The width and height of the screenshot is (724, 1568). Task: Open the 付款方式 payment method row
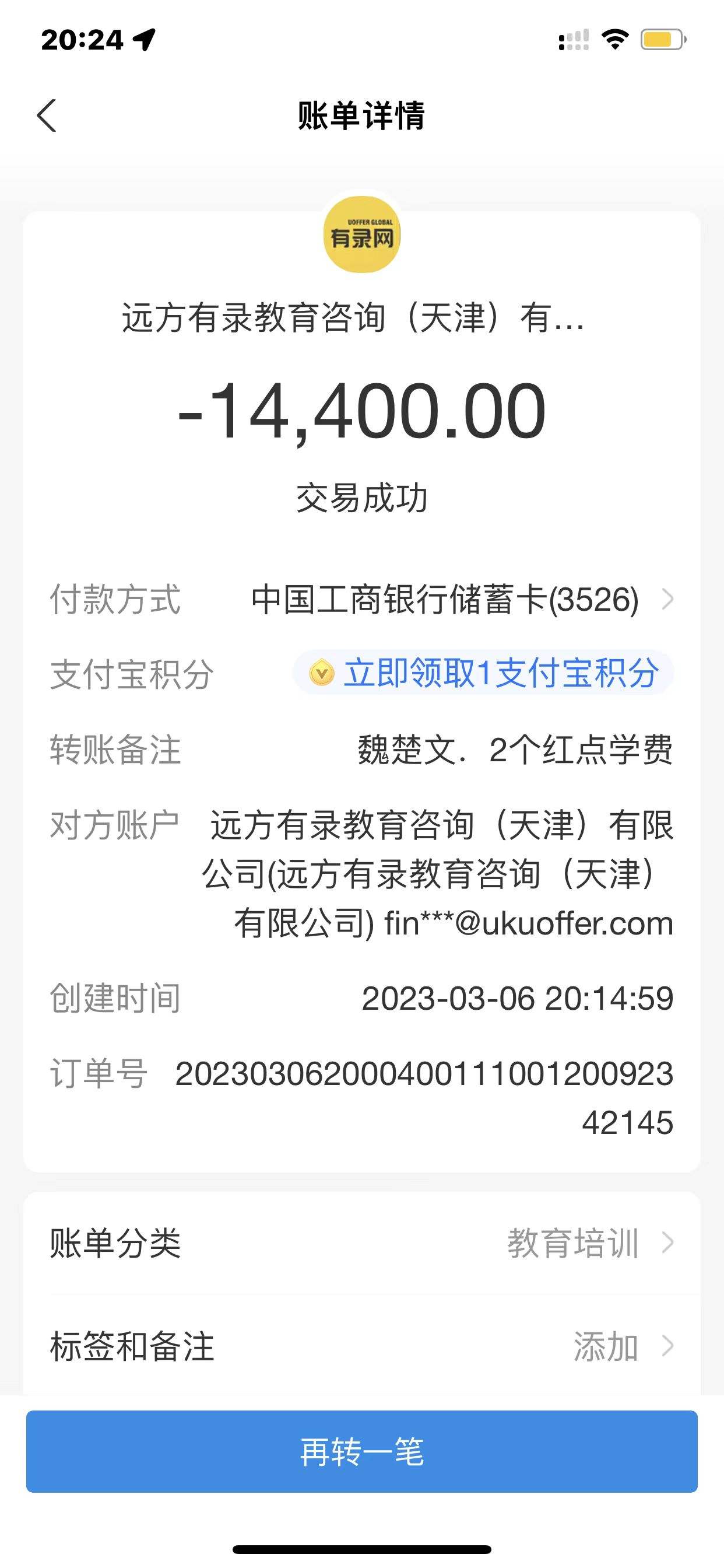tap(462, 600)
